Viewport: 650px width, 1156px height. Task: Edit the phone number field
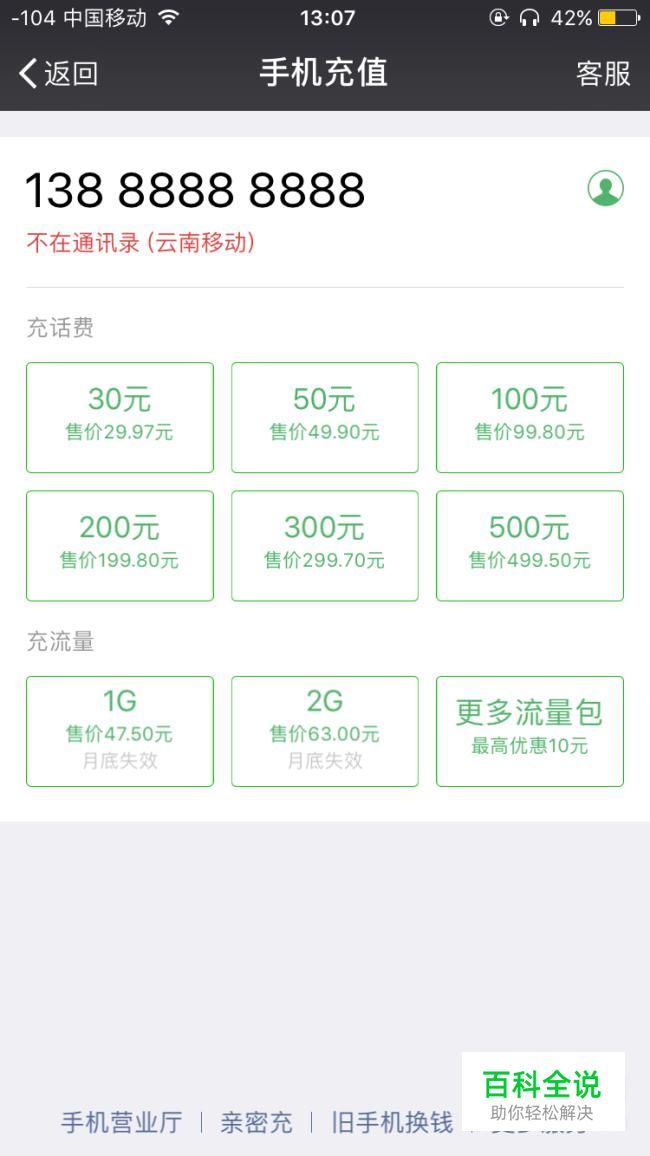click(x=195, y=190)
